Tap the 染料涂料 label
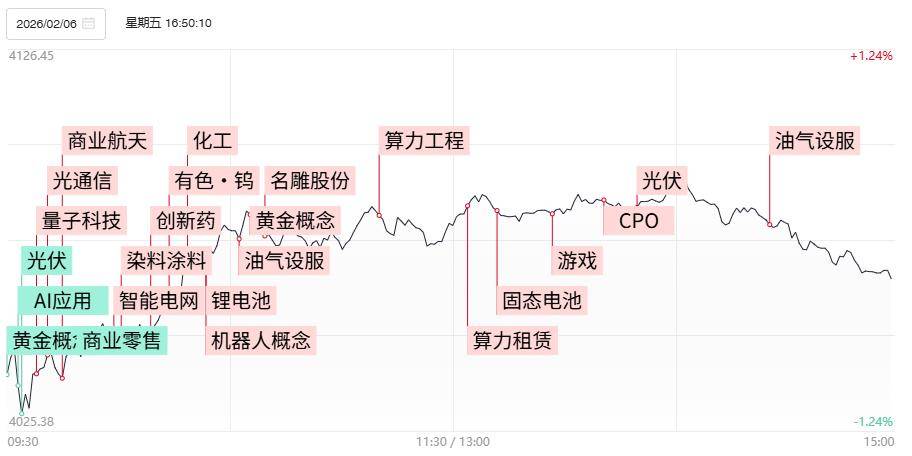Screen dimensions: 912x456 pos(166,261)
